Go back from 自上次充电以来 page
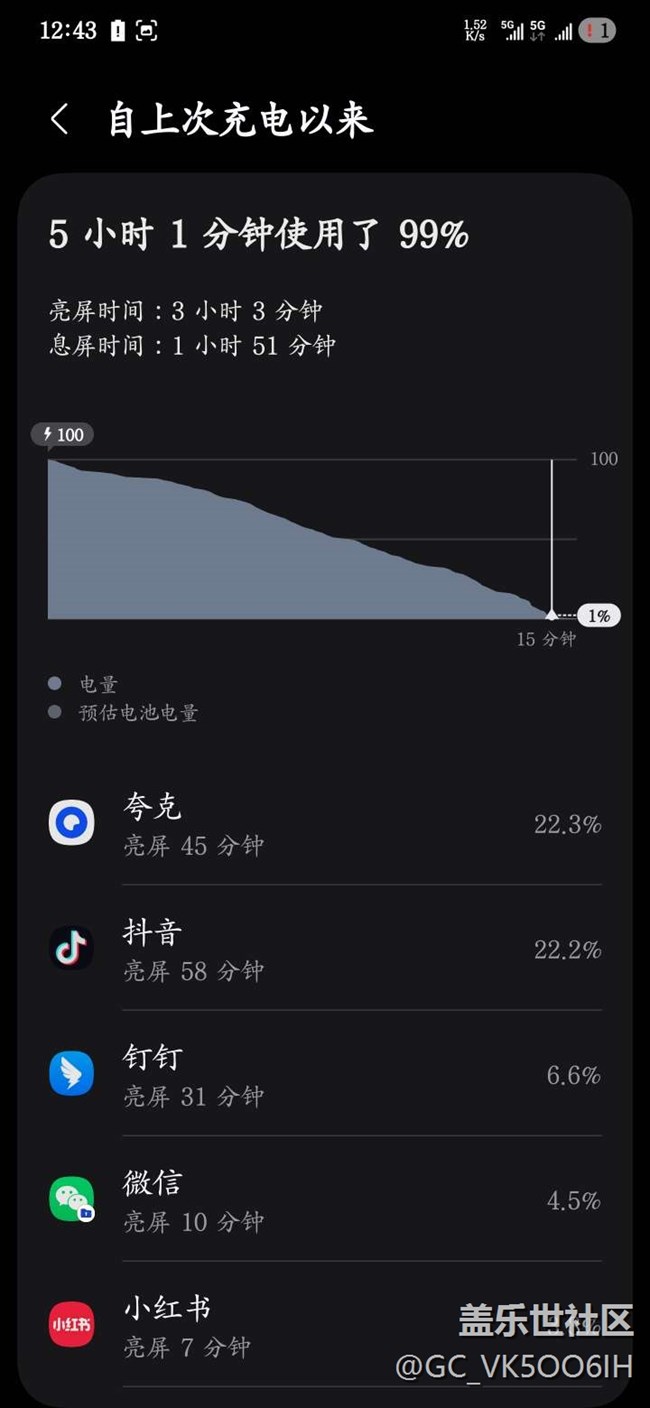This screenshot has width=650, height=1408. pyautogui.click(x=59, y=120)
